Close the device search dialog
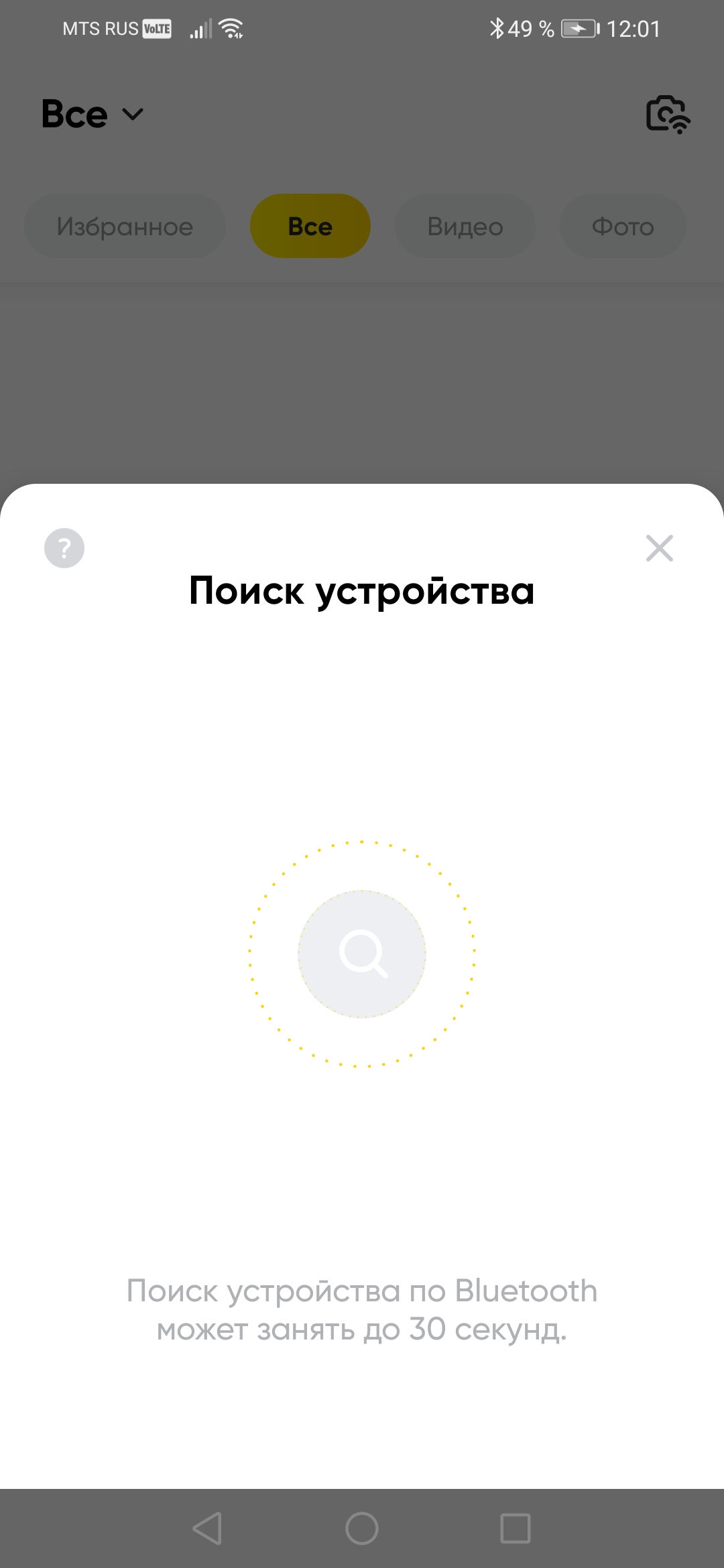This screenshot has height=1568, width=724. point(660,548)
